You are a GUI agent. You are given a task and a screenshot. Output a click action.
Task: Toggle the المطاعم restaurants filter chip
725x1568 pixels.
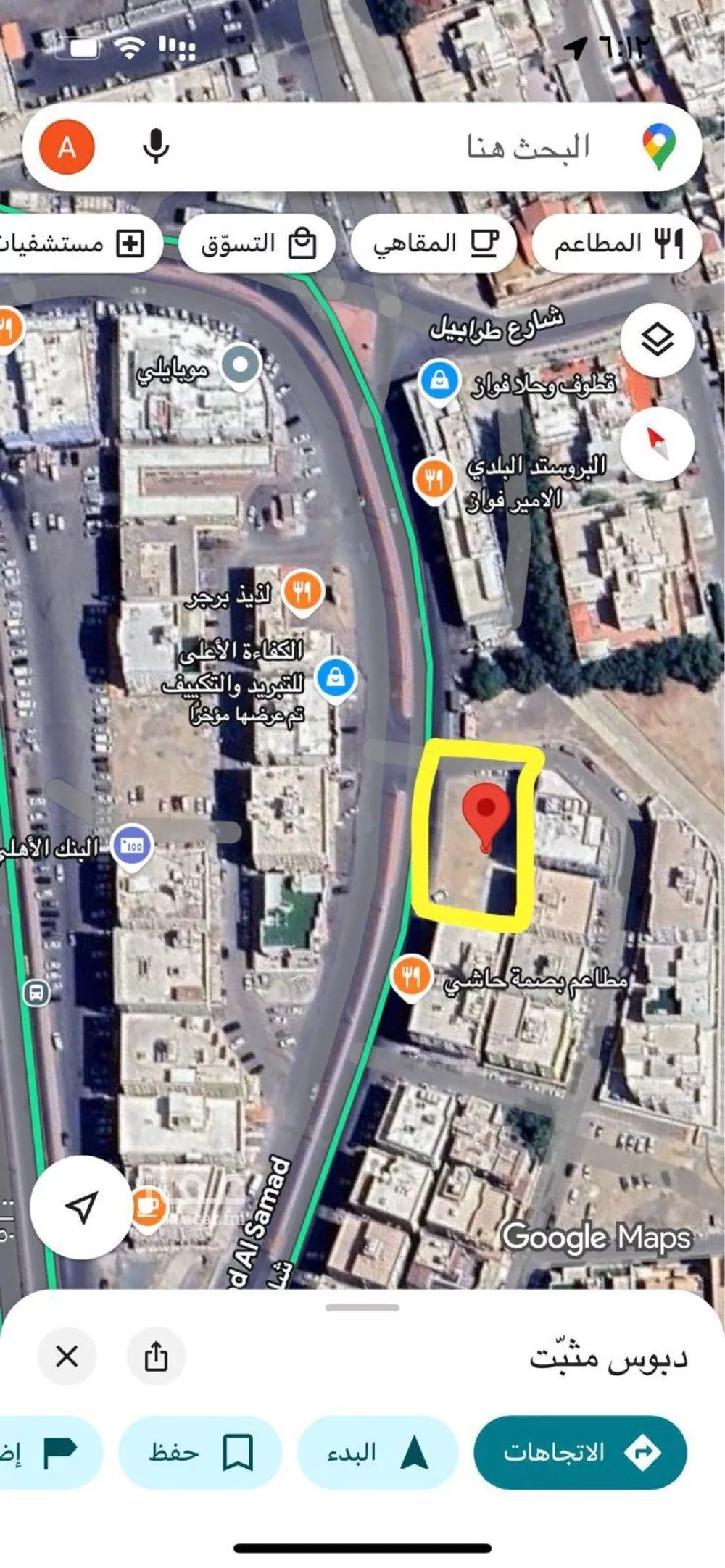pyautogui.click(x=617, y=243)
